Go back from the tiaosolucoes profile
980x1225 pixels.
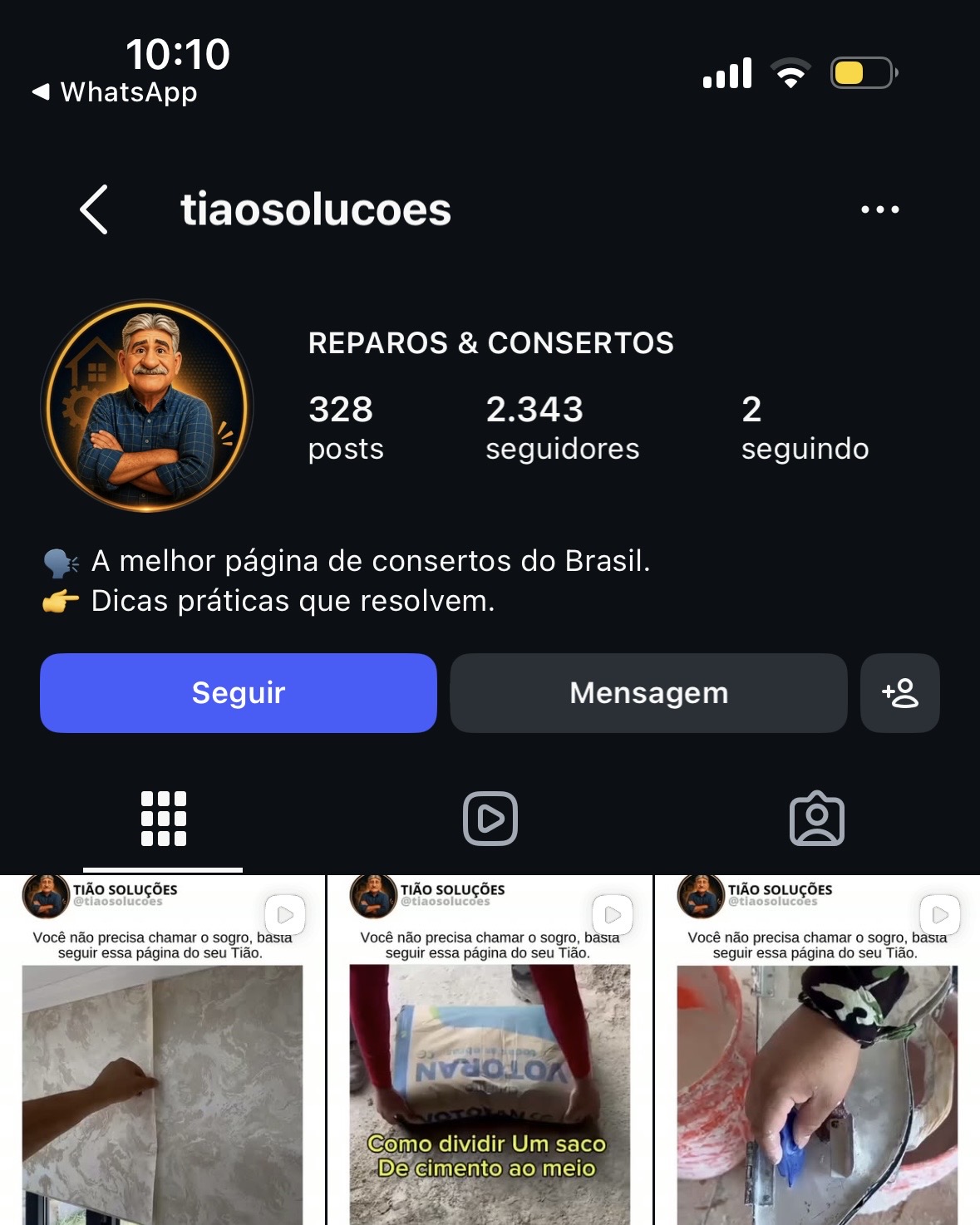[x=94, y=209]
